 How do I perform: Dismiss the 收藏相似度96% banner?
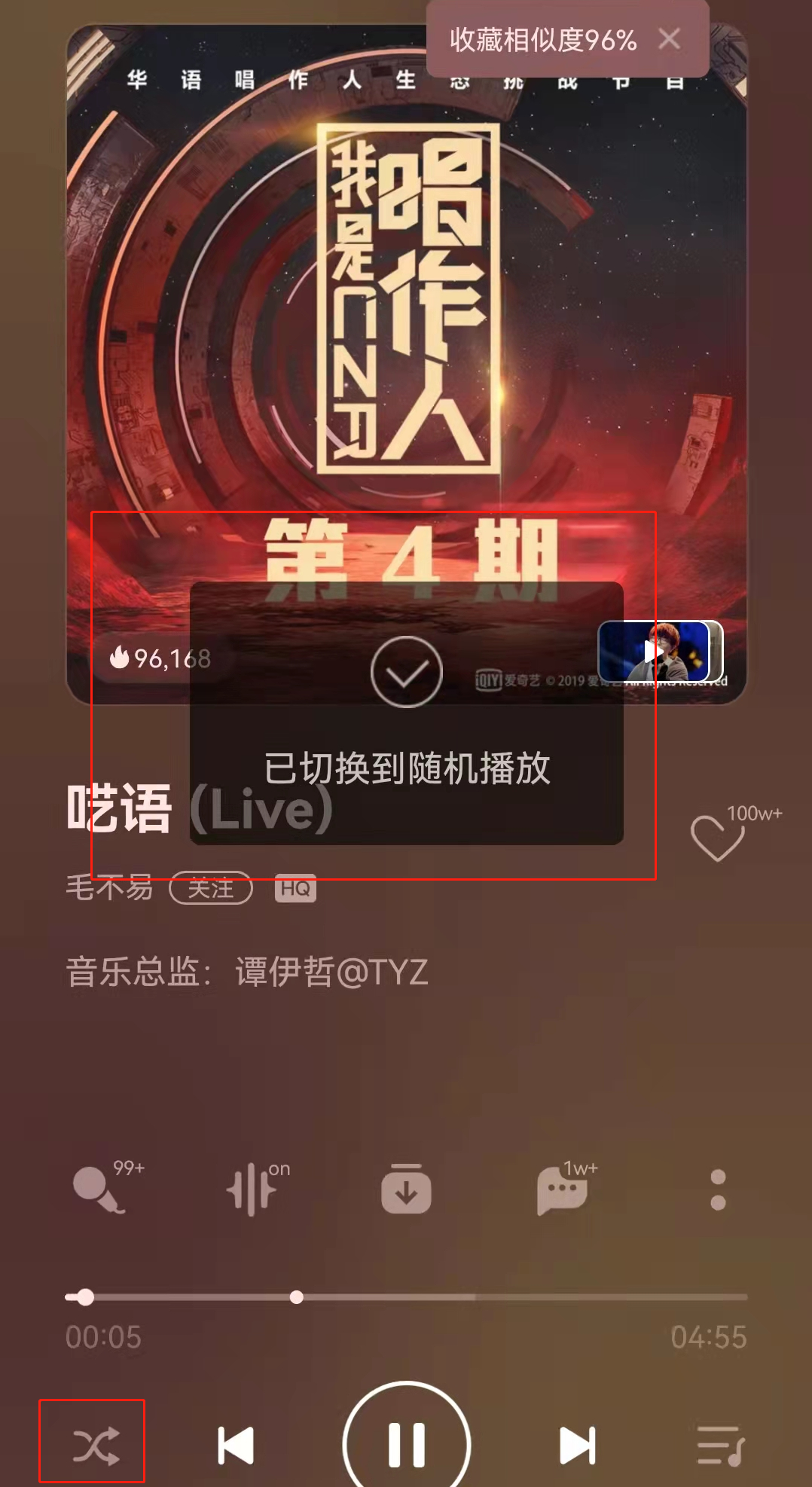[x=669, y=38]
